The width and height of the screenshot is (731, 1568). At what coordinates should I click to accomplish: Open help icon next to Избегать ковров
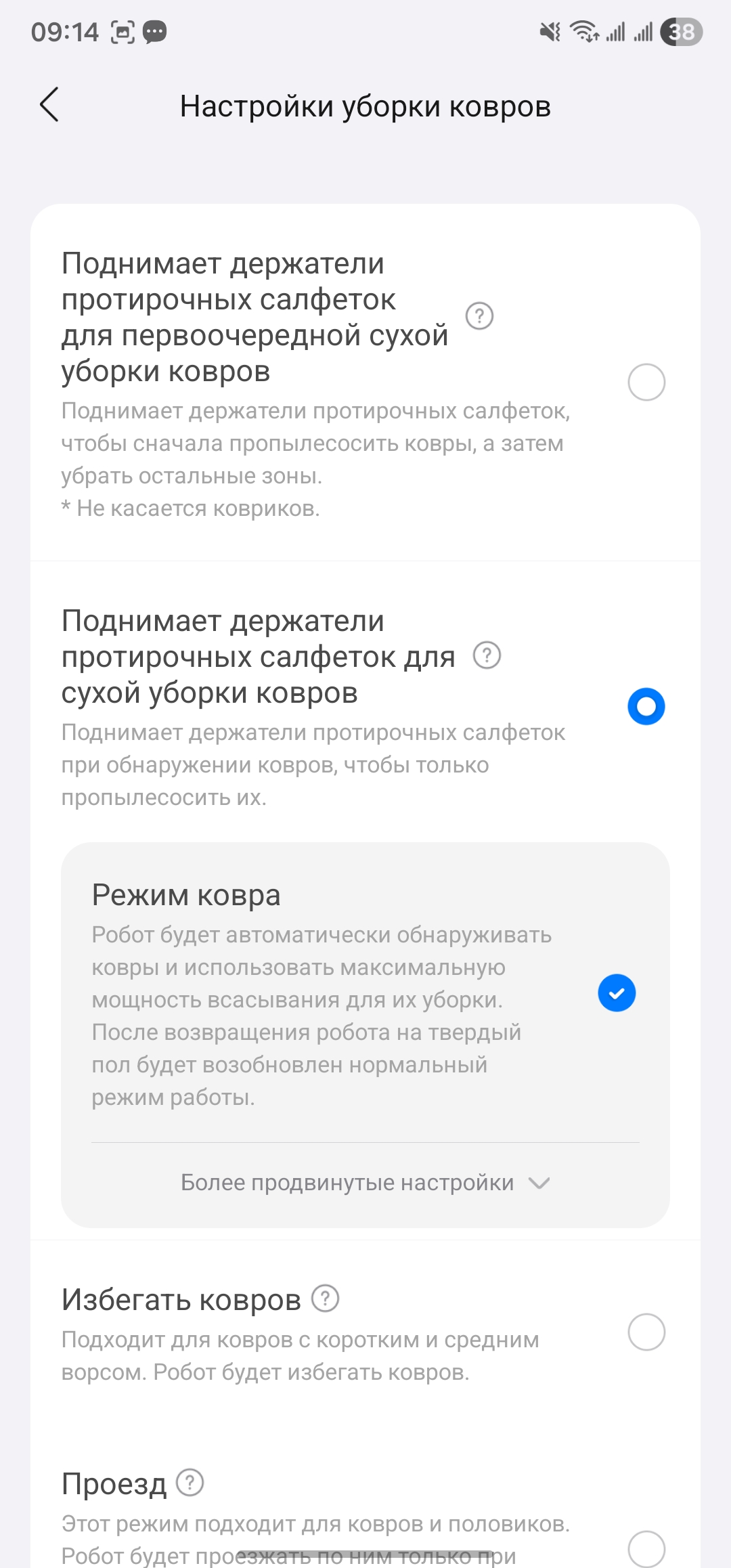coord(325,1299)
